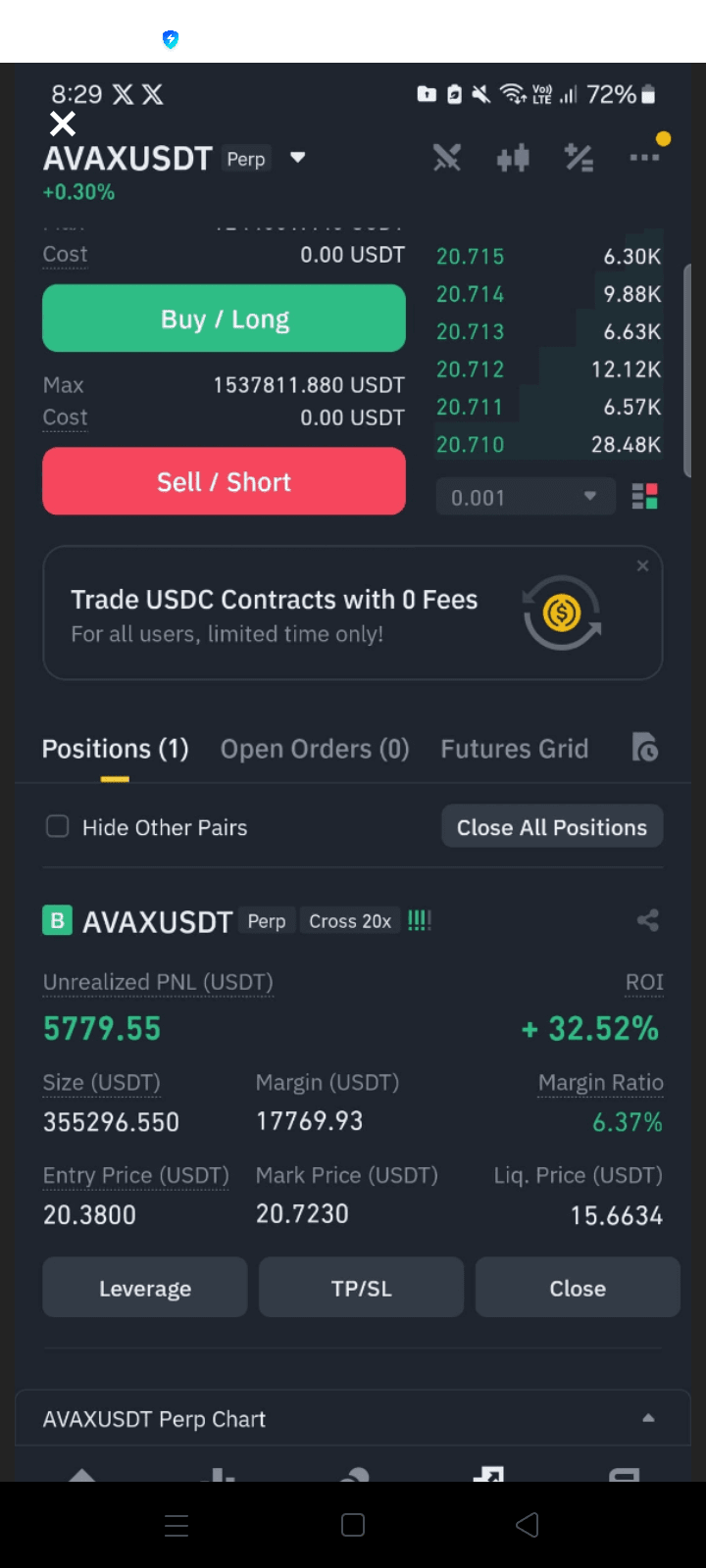
Task: Adjust Leverage for the AVAXUSDT position
Action: tap(145, 1288)
